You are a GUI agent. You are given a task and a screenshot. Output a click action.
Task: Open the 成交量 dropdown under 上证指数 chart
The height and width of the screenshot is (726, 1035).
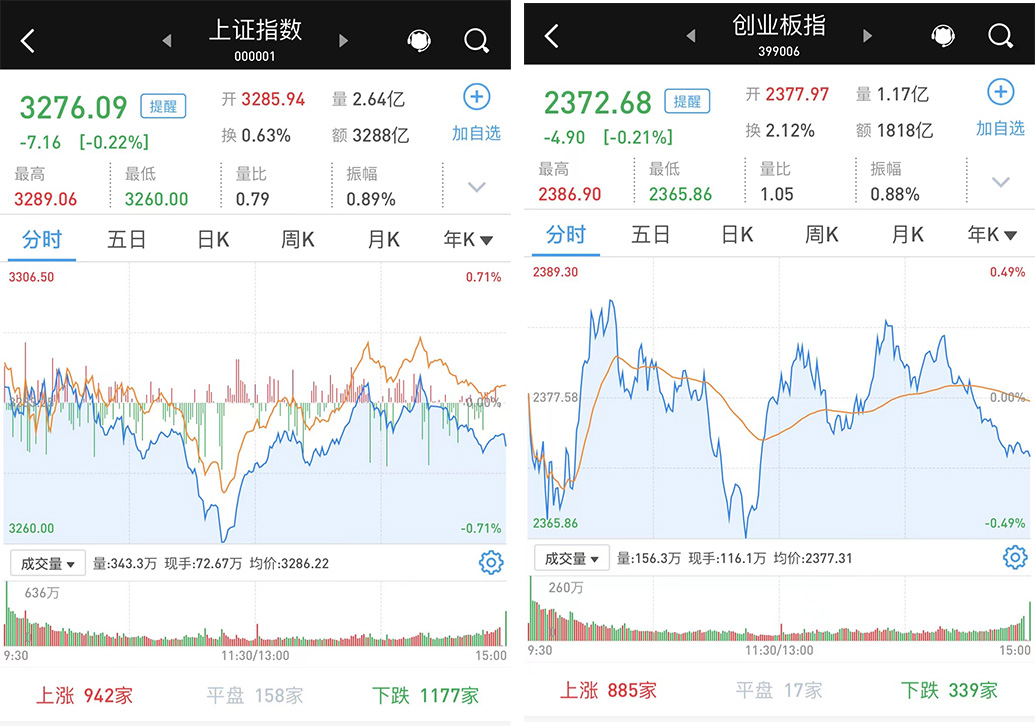(48, 563)
